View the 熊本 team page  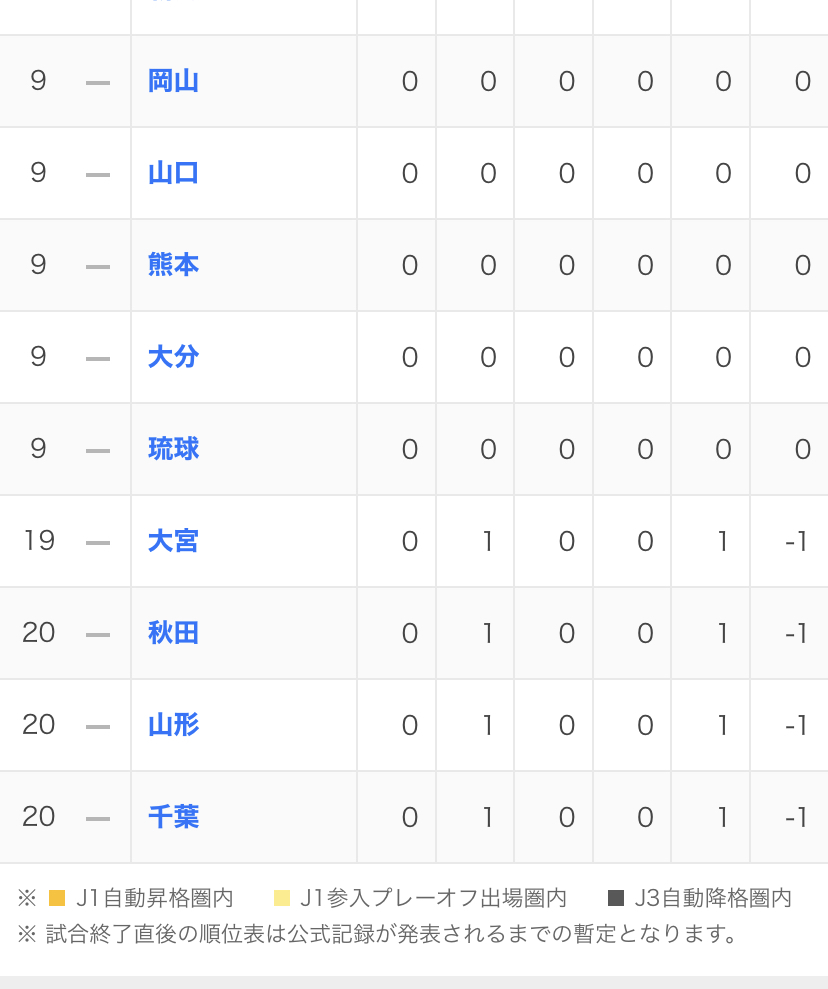[x=173, y=265]
